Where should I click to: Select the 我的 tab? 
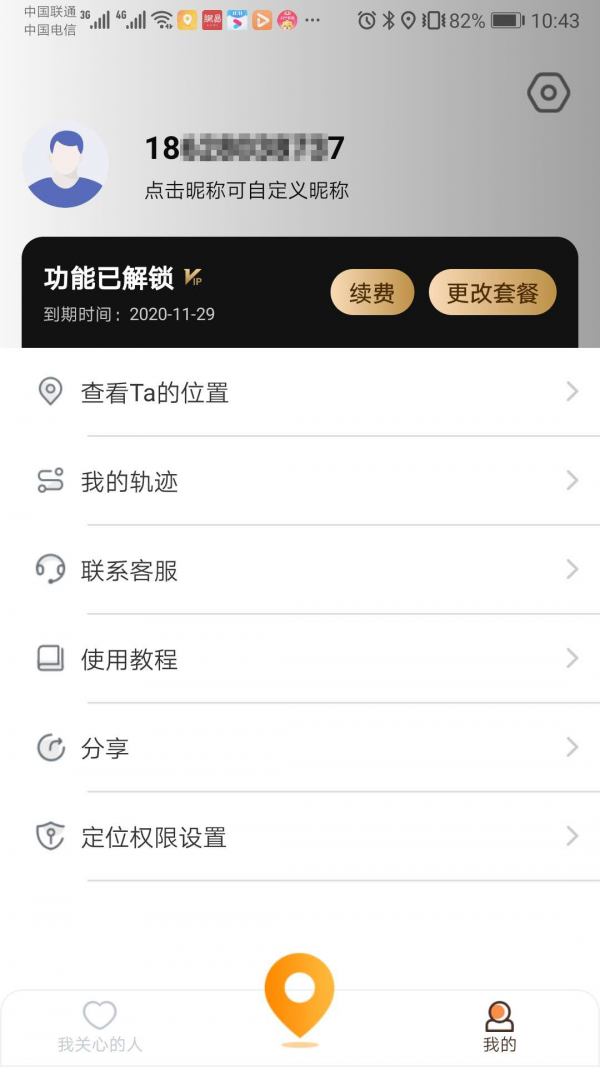(x=499, y=1027)
